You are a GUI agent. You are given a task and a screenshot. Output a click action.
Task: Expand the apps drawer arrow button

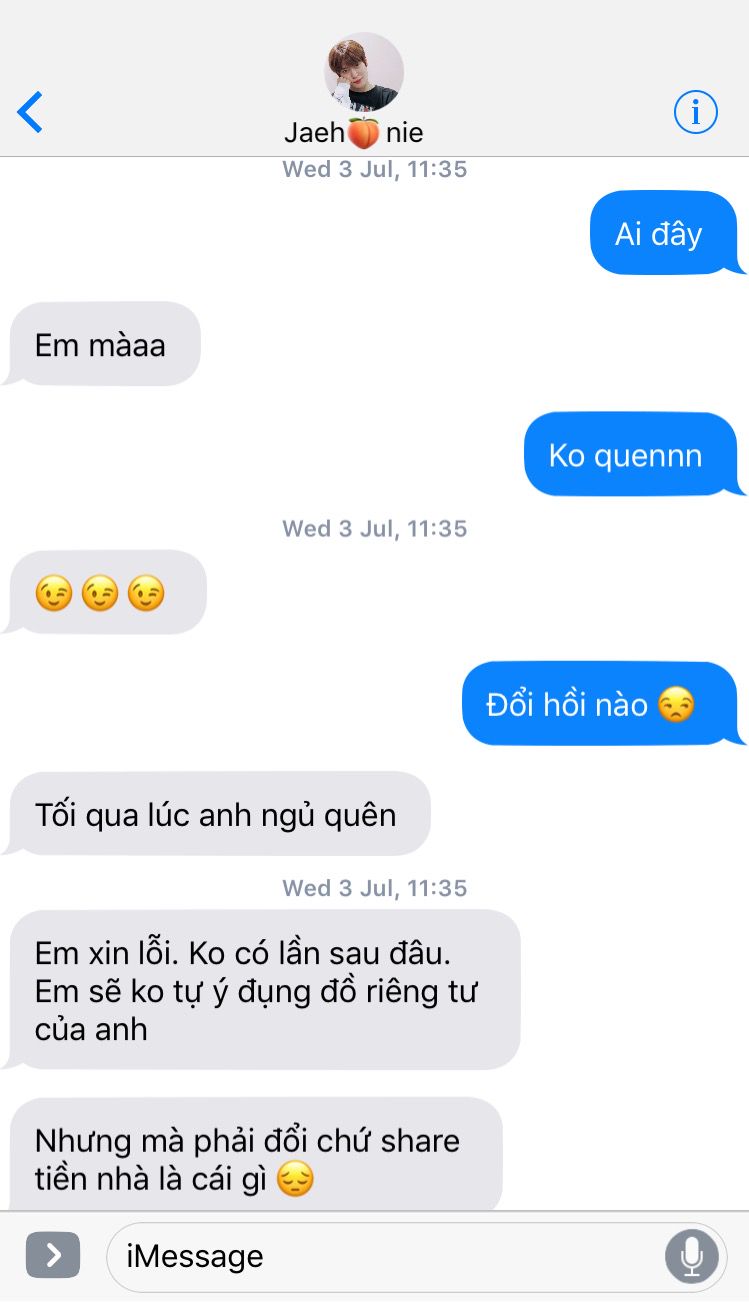pyautogui.click(x=53, y=1255)
